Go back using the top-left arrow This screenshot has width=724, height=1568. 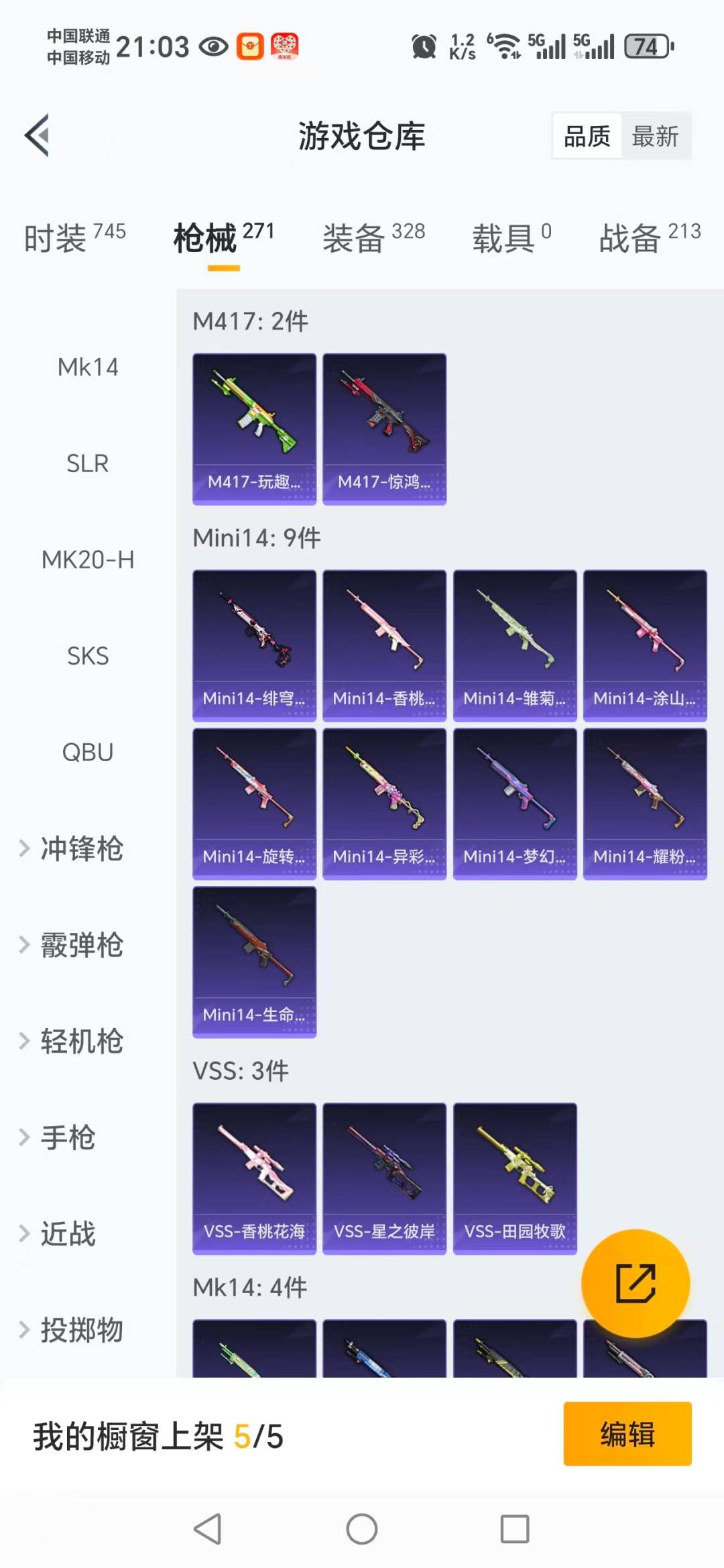38,135
